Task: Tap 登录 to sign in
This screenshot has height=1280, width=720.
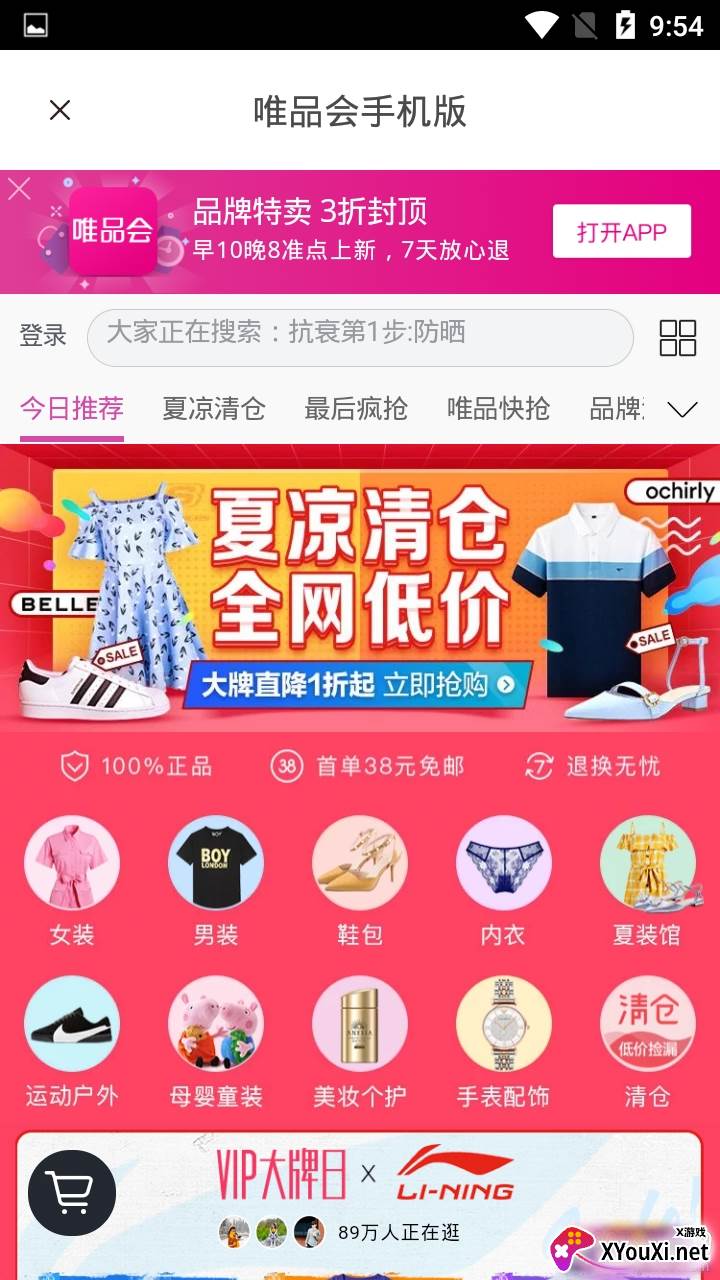Action: (43, 336)
